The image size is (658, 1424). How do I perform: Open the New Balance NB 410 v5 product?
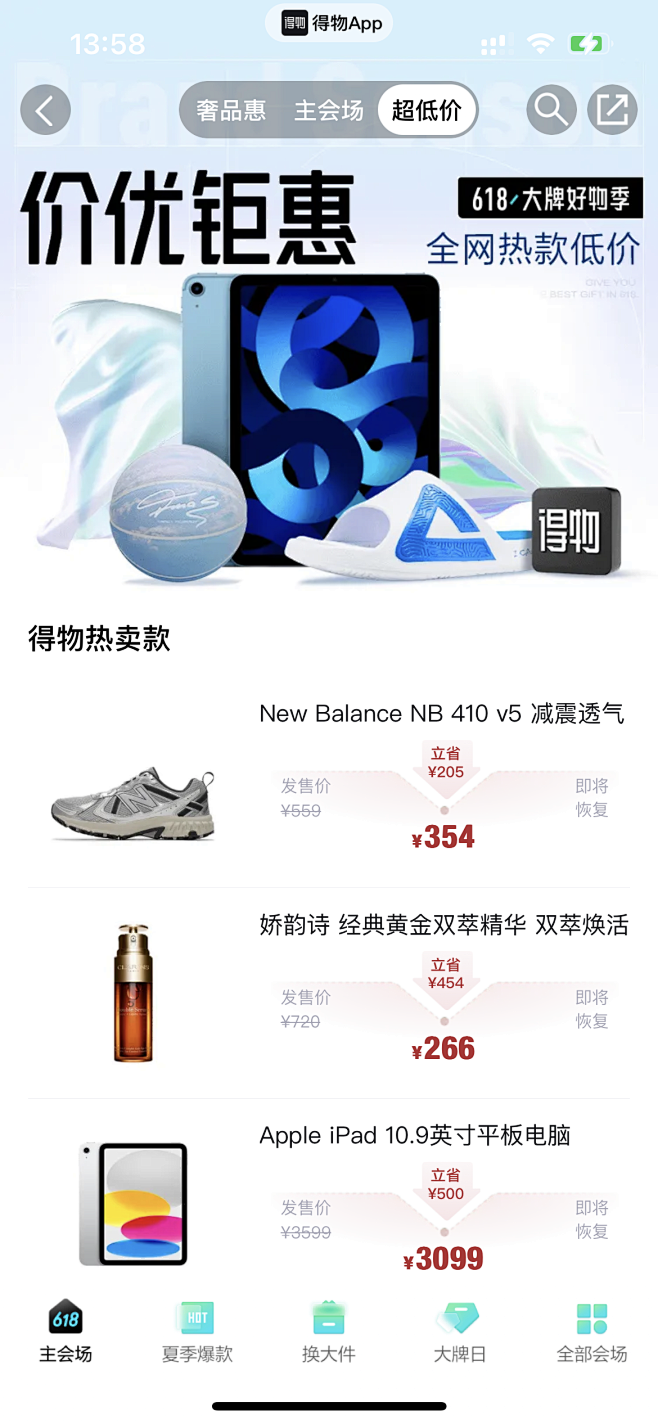tap(329, 782)
